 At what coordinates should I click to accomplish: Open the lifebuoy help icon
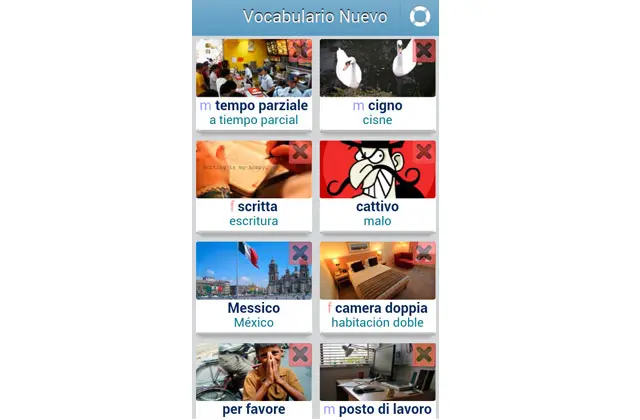(x=419, y=17)
